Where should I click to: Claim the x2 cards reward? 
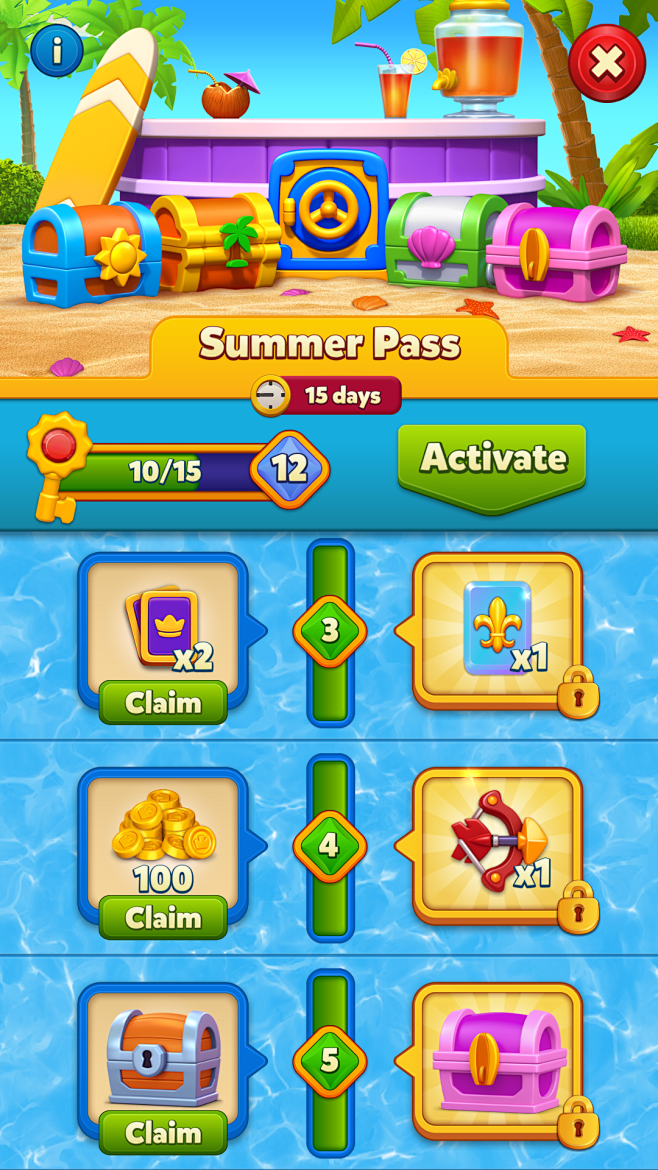tap(163, 702)
